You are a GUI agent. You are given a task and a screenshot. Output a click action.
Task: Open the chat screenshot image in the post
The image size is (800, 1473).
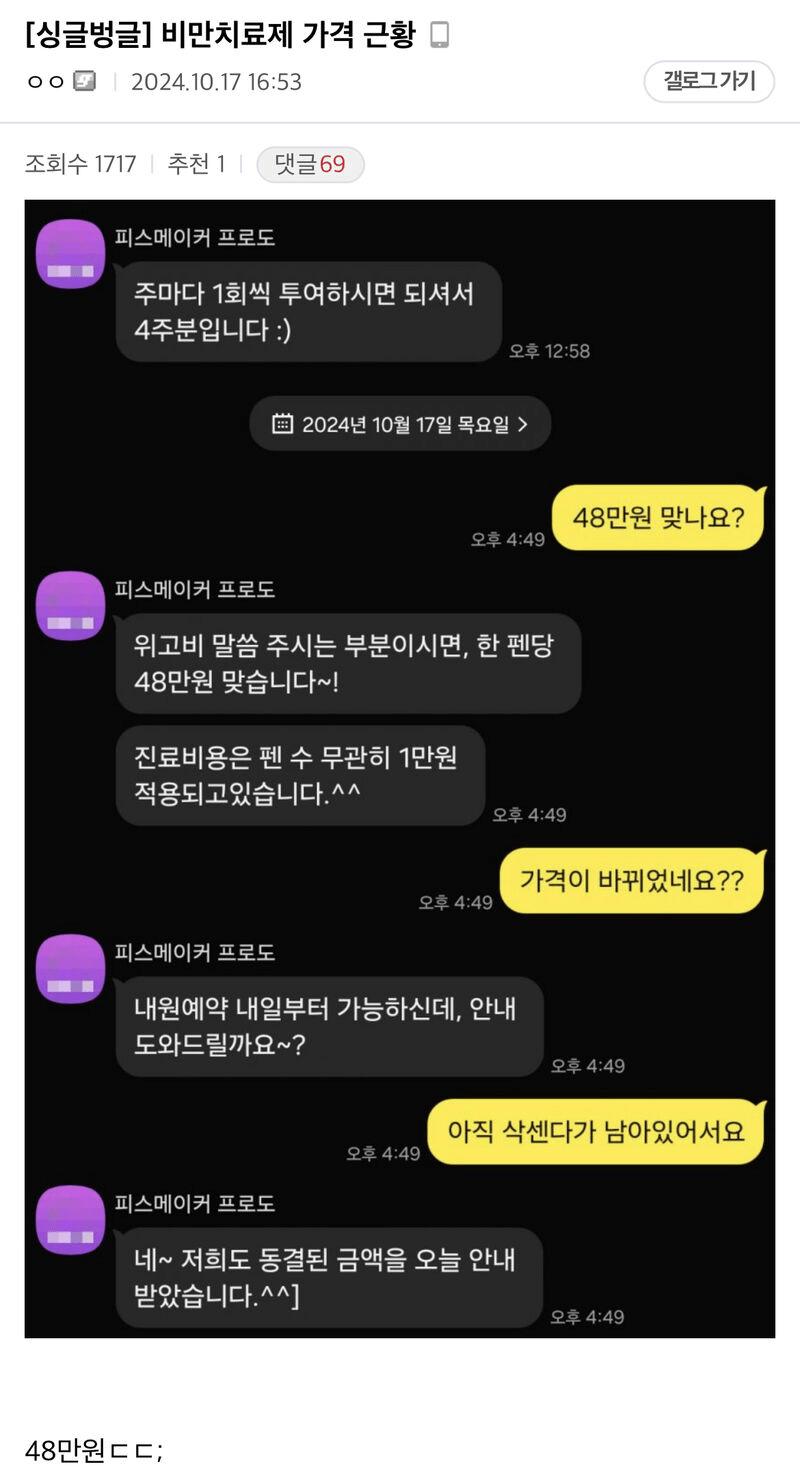coord(400,768)
